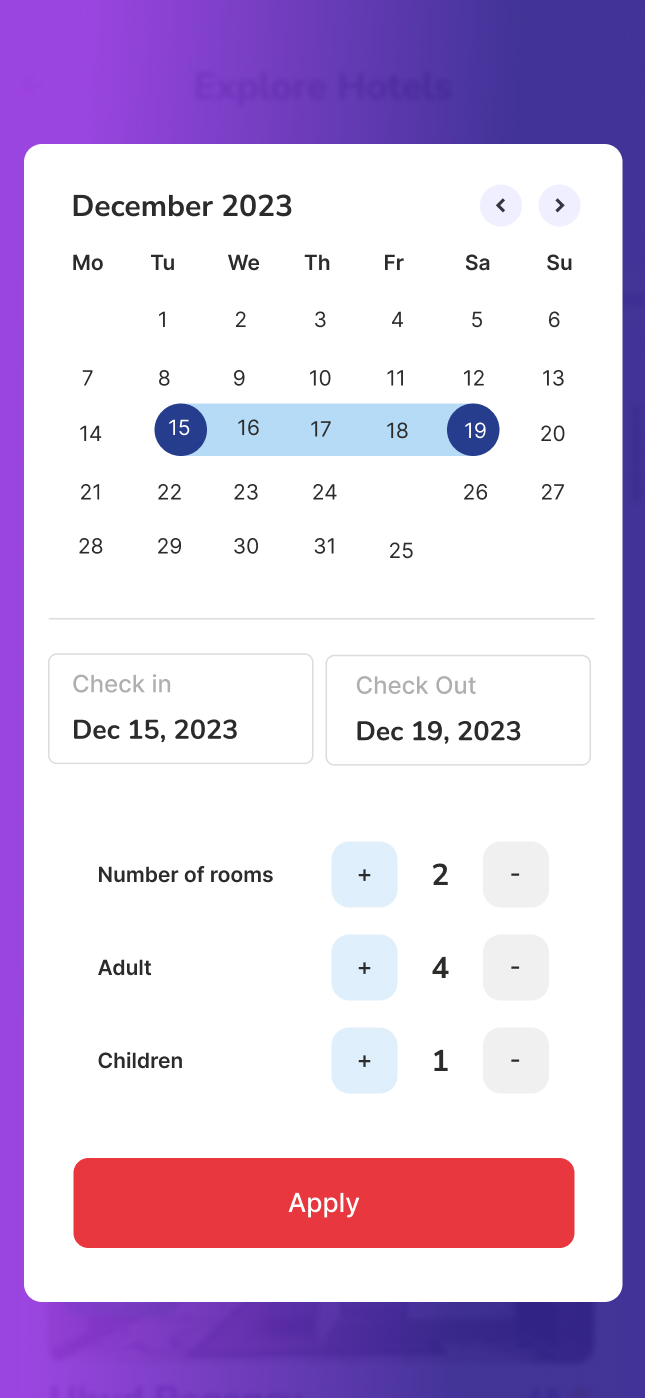Open the Check in date field
This screenshot has width=645, height=1398.
click(x=181, y=708)
